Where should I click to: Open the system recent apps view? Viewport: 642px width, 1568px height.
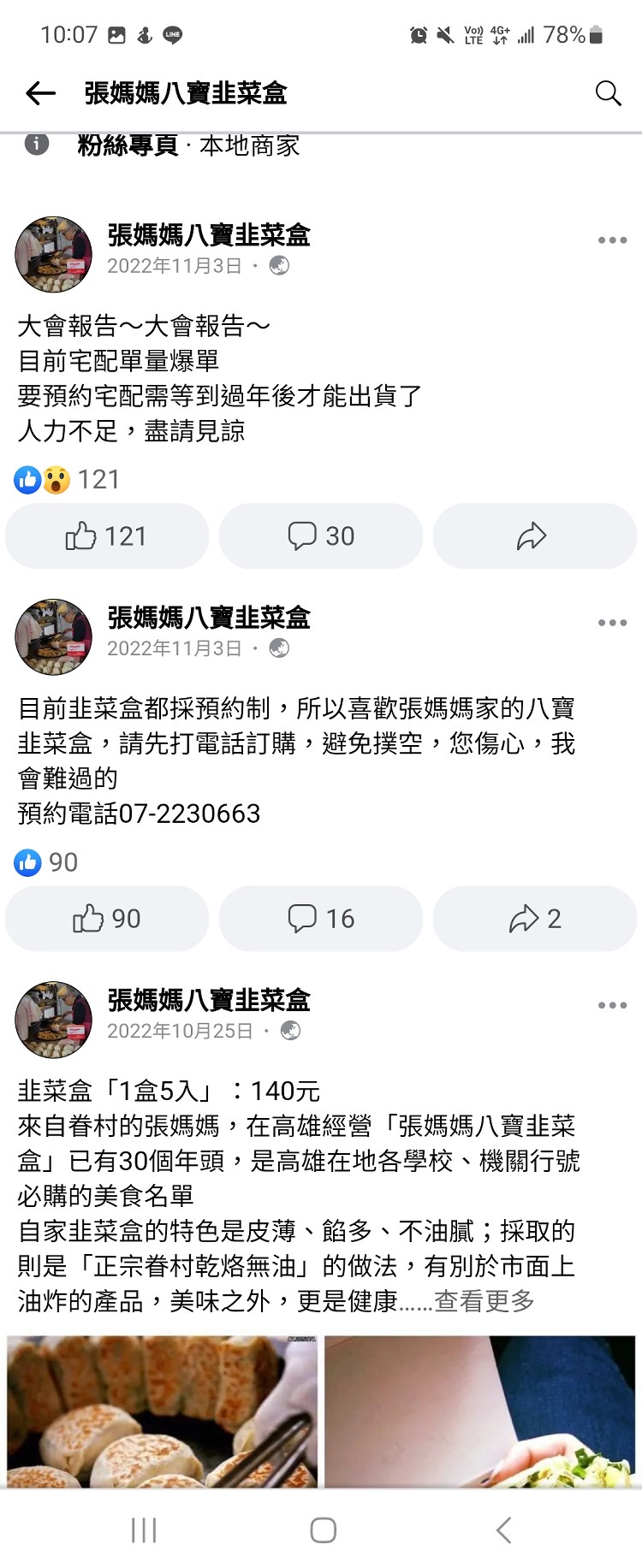coord(144,1530)
